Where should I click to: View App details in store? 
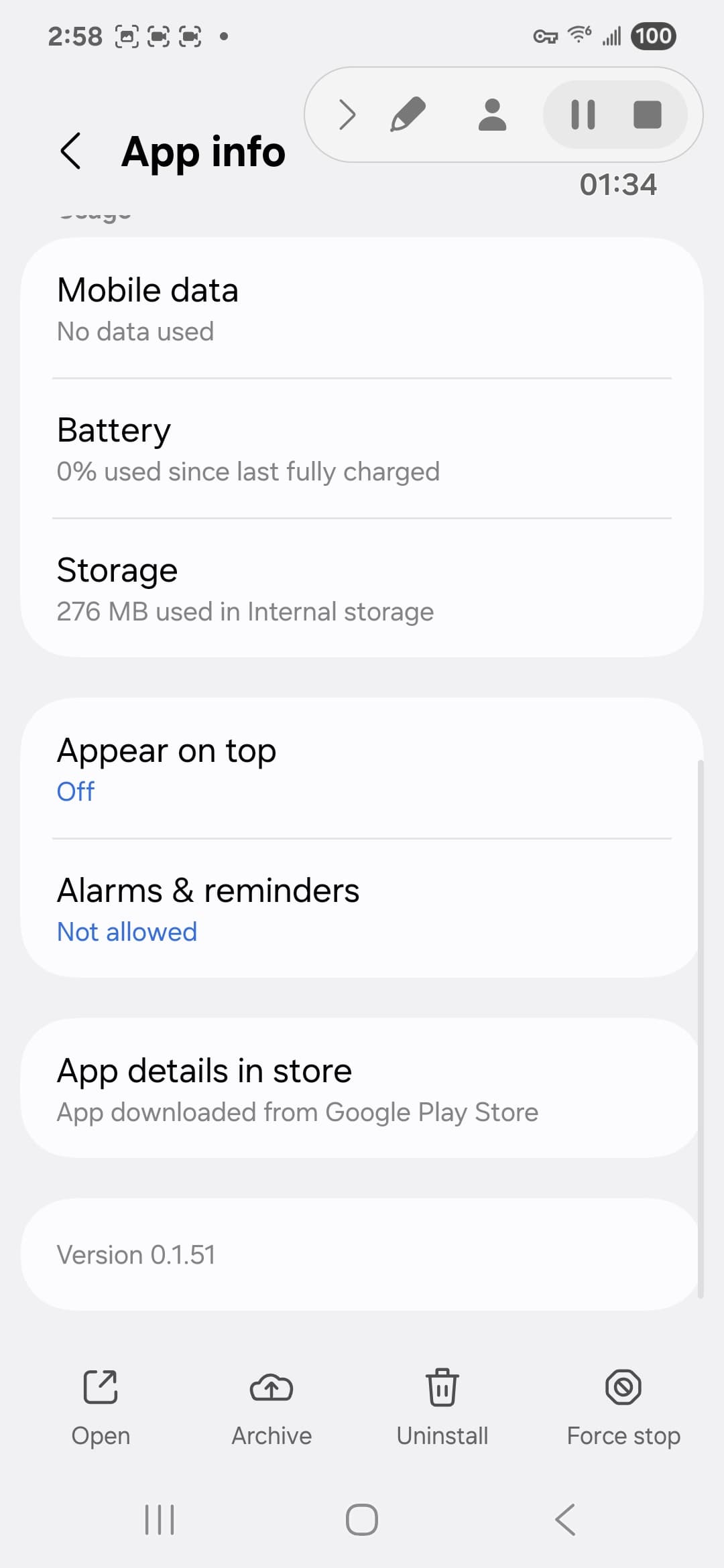click(362, 1088)
